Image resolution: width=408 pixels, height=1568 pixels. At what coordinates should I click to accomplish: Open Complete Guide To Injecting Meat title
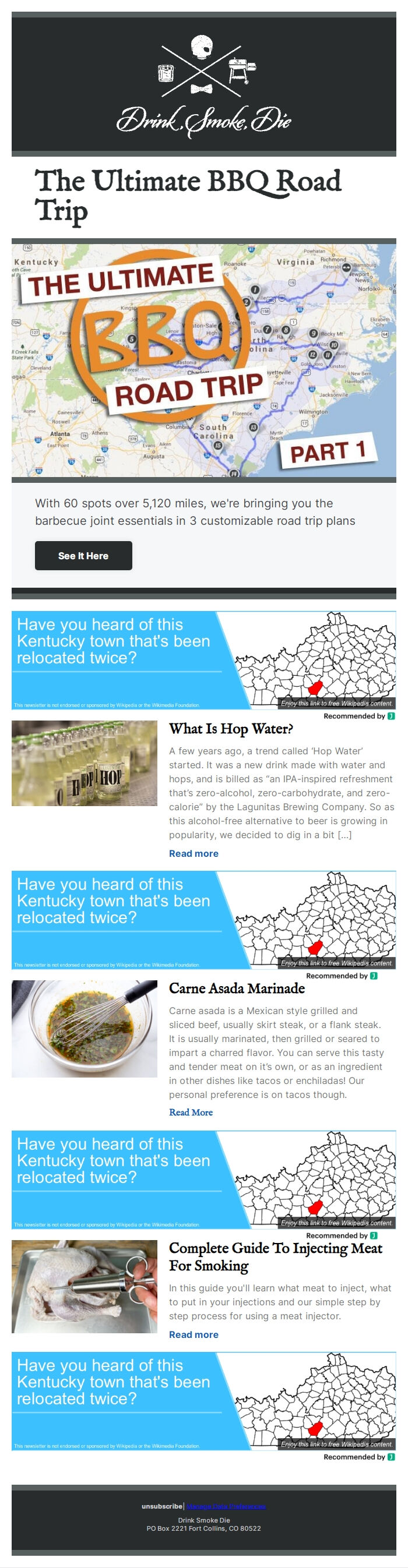point(275,1256)
